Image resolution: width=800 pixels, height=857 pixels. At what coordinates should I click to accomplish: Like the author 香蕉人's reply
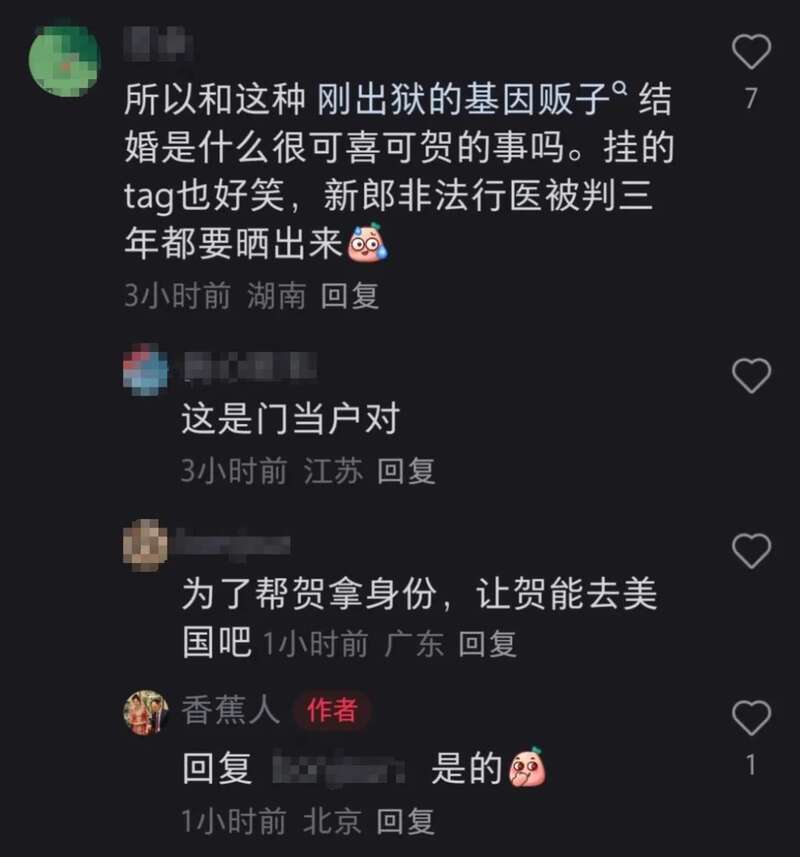click(x=751, y=717)
